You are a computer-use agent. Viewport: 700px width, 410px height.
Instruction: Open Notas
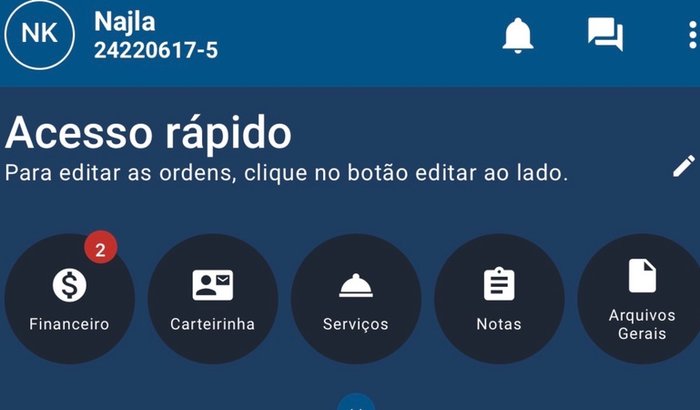click(498, 298)
